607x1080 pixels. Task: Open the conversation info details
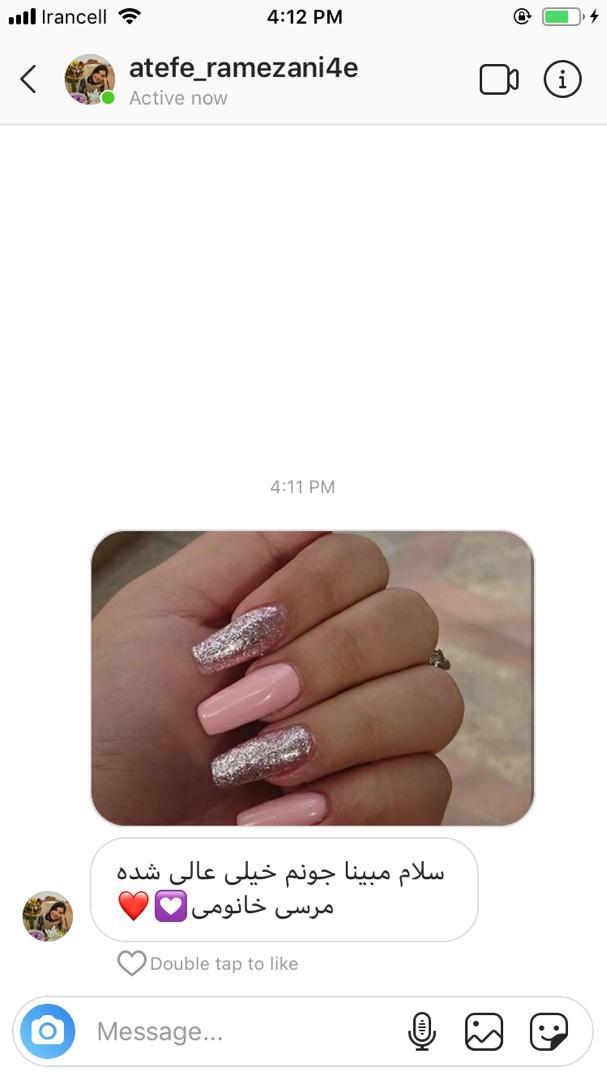[x=562, y=80]
